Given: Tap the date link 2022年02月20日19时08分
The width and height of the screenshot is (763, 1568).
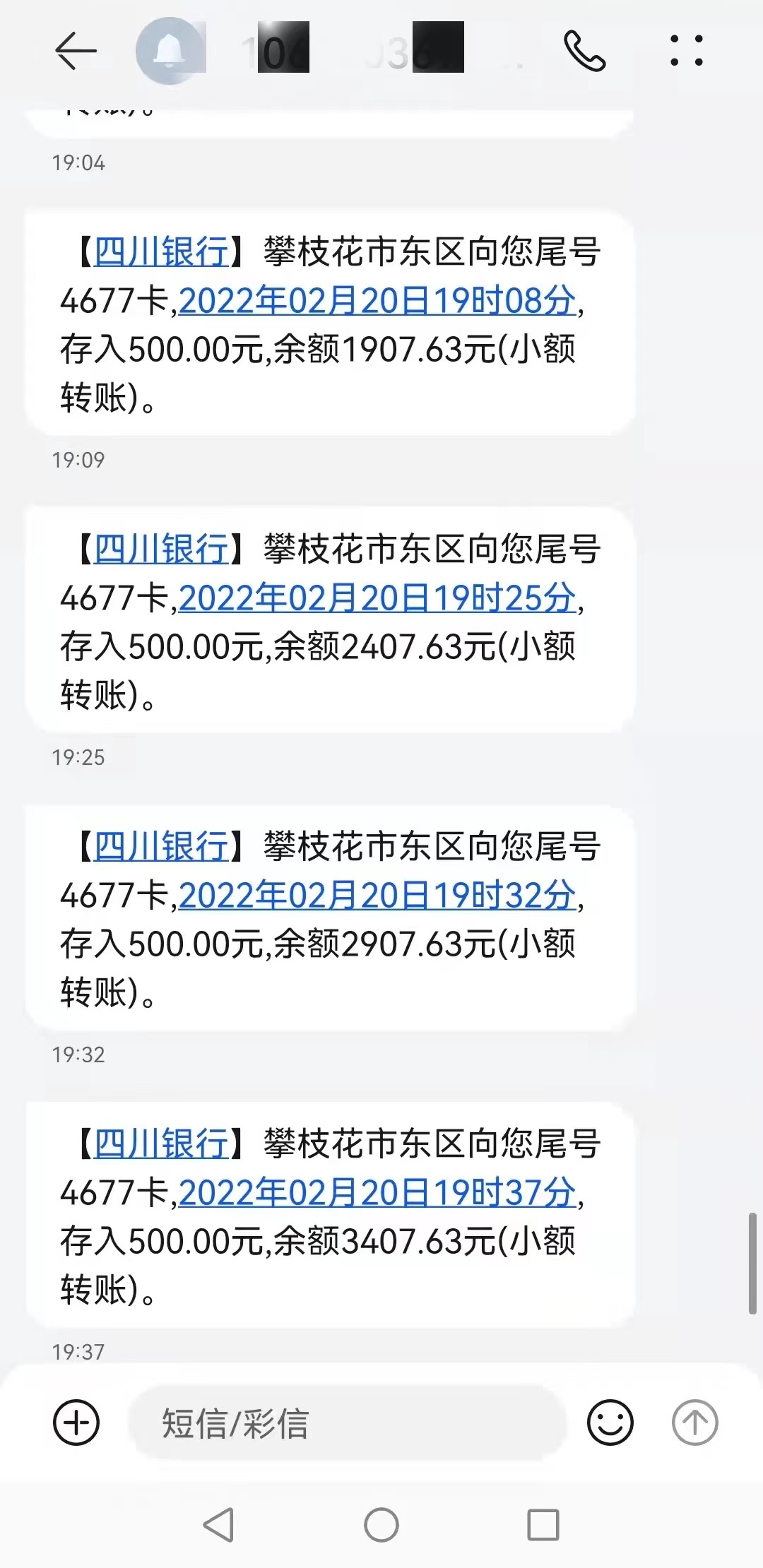Looking at the screenshot, I should click(x=377, y=301).
